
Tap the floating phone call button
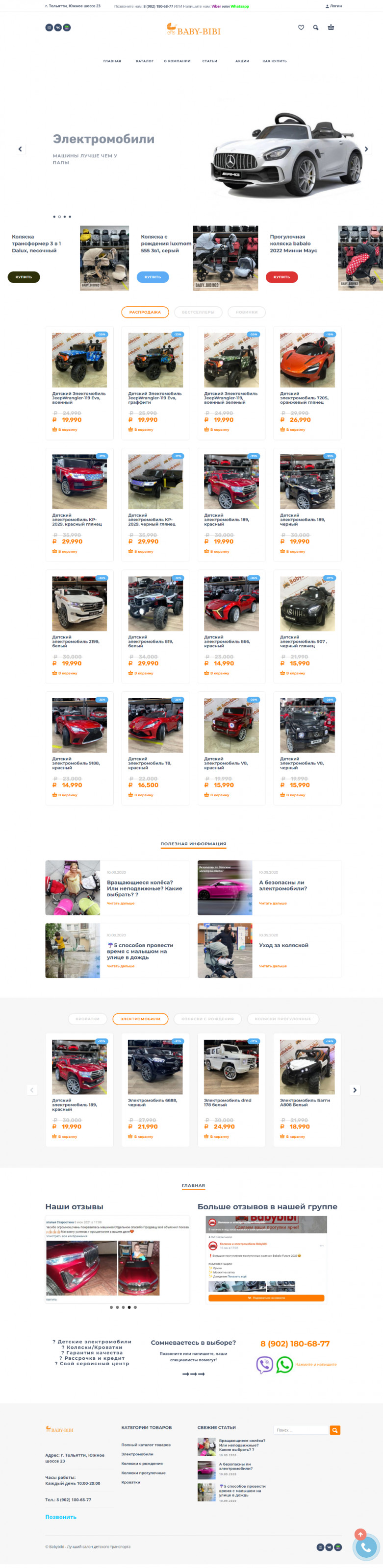click(366, 1547)
